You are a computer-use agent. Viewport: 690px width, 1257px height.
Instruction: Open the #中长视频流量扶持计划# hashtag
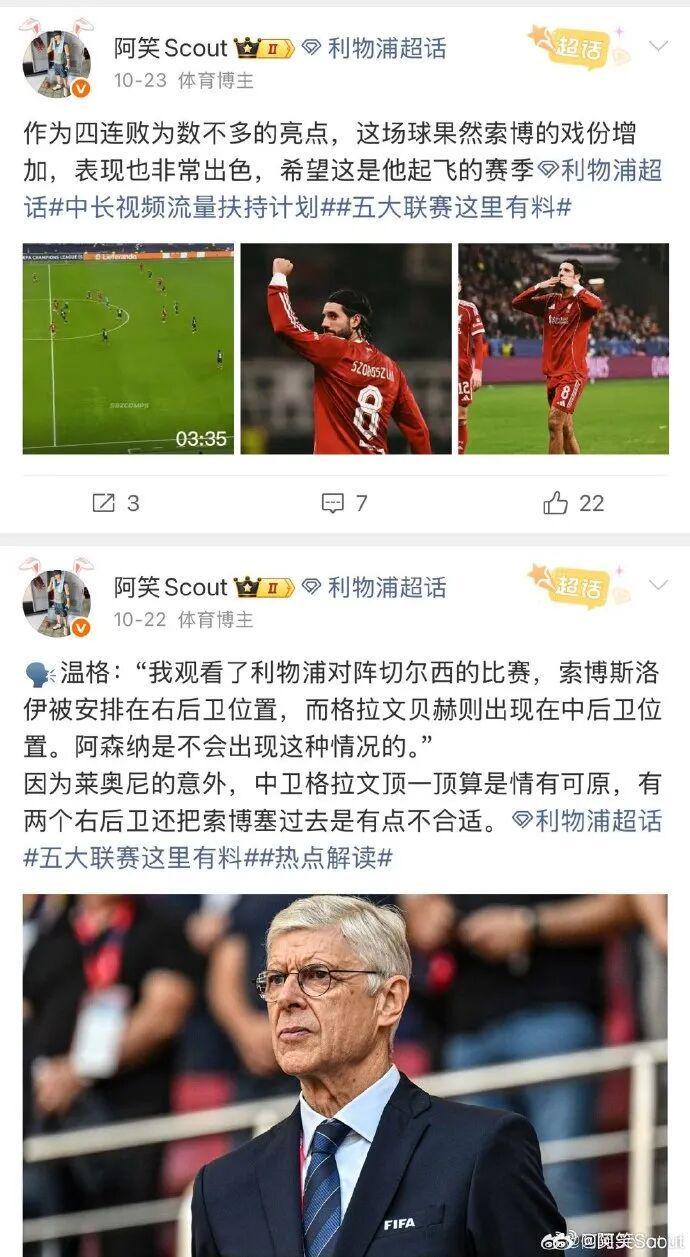(193, 207)
